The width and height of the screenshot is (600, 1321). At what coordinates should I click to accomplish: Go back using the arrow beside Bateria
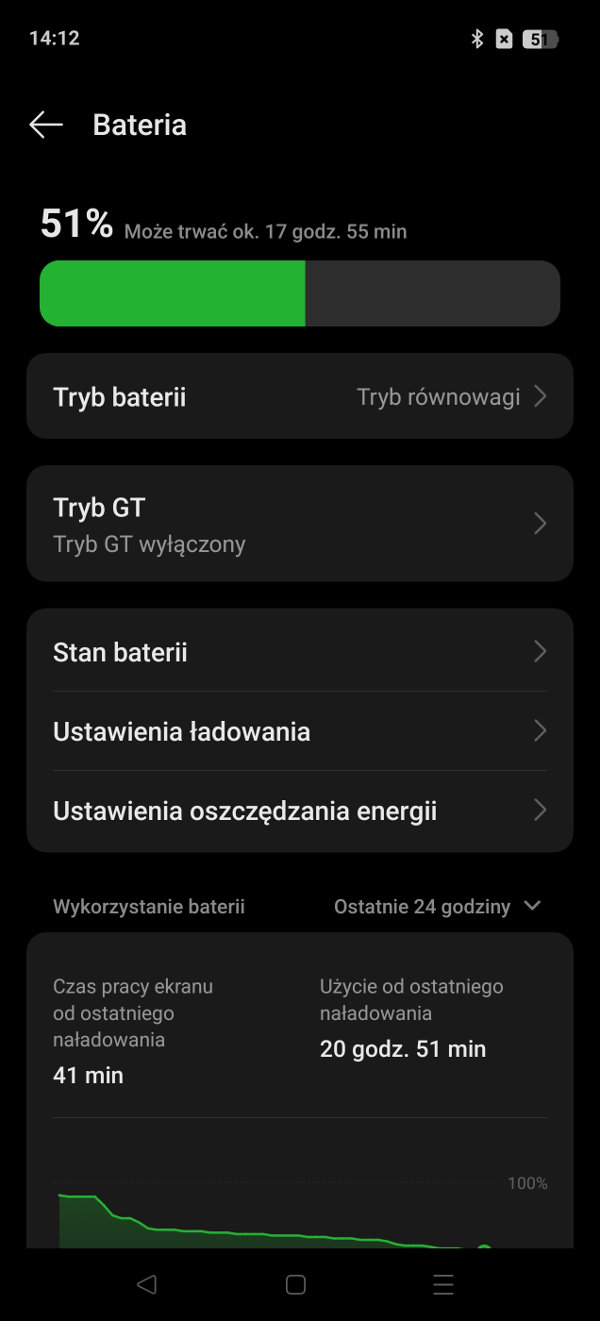[46, 125]
